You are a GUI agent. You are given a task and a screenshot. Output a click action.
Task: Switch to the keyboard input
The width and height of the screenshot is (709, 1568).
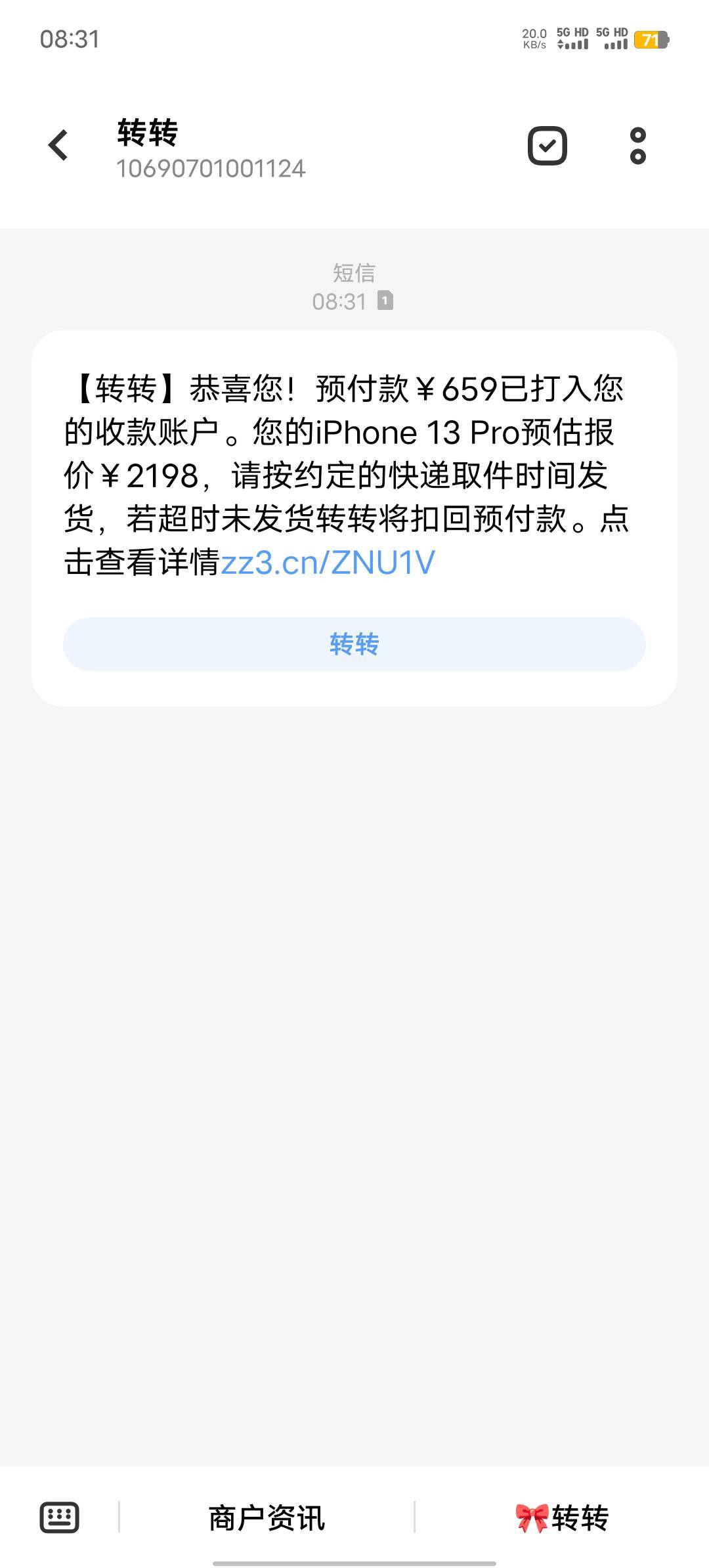click(60, 1517)
